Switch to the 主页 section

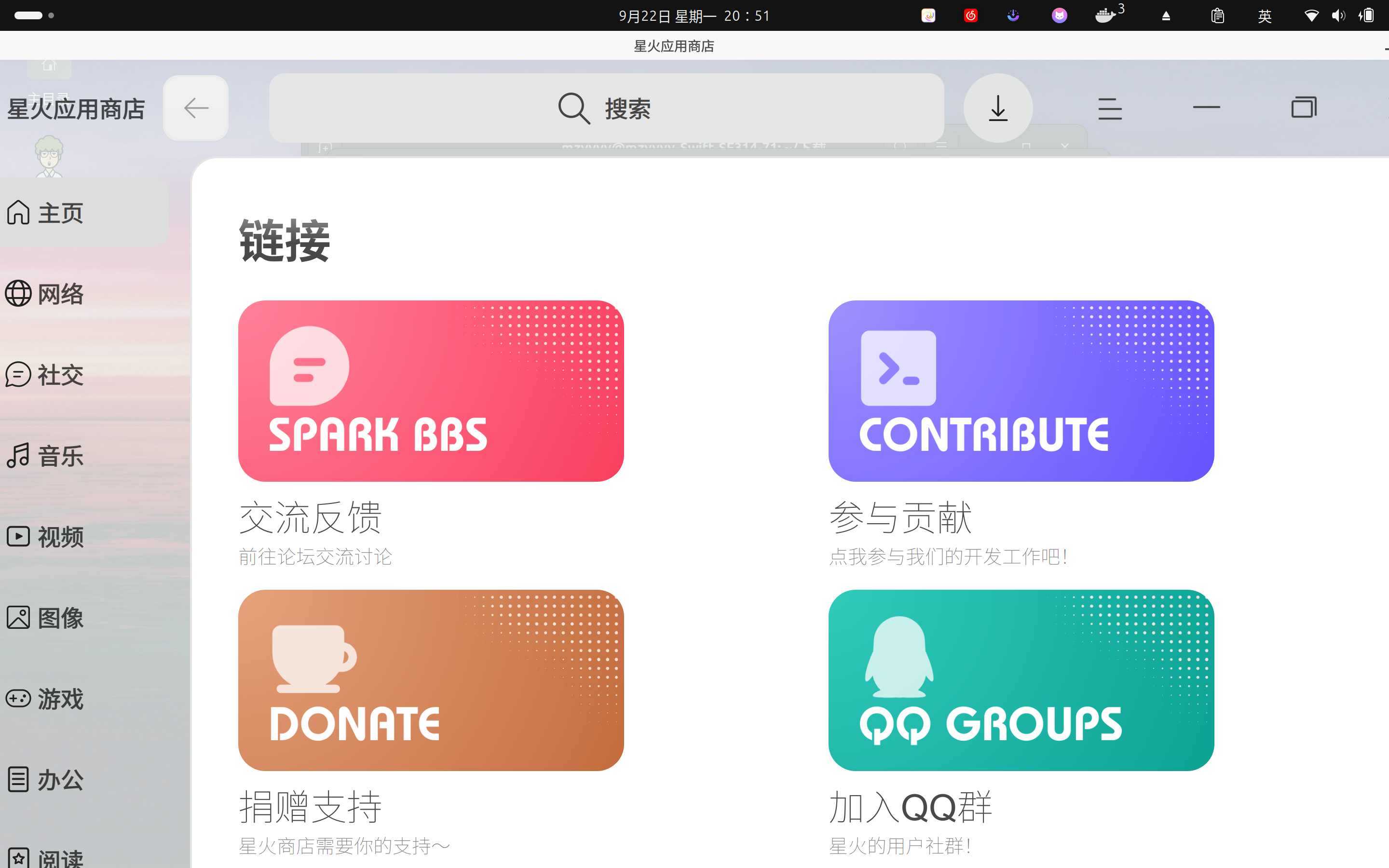(60, 213)
